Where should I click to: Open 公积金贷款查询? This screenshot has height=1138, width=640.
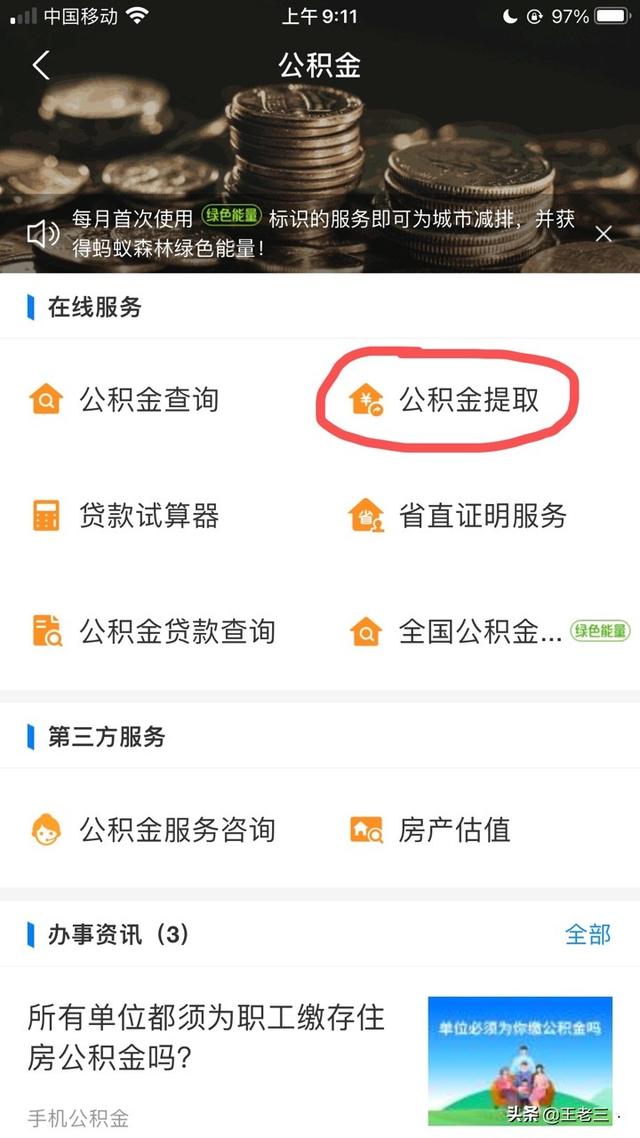click(153, 631)
